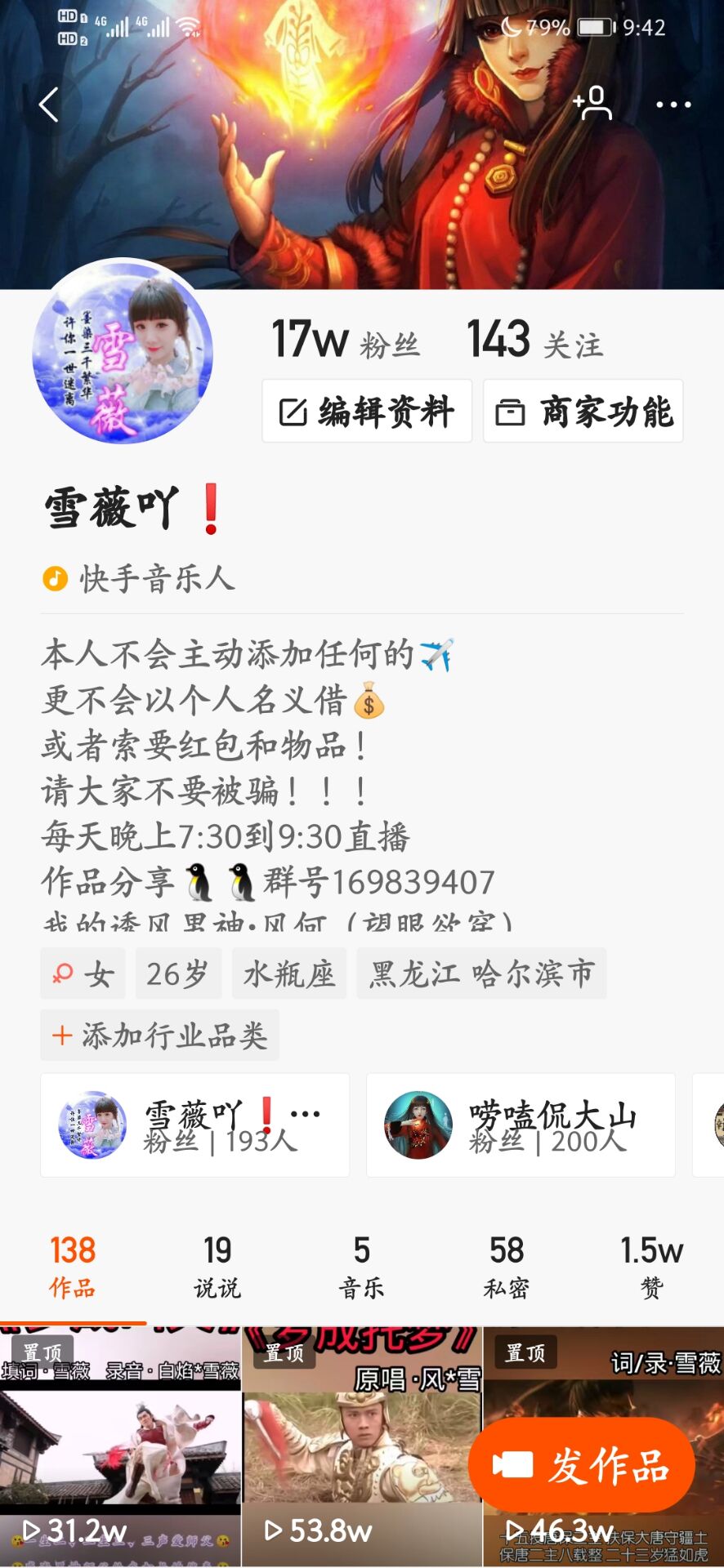724x1568 pixels.
Task: Tap 添加行业品类 with plus sign to expand categories
Action: coord(159,1035)
